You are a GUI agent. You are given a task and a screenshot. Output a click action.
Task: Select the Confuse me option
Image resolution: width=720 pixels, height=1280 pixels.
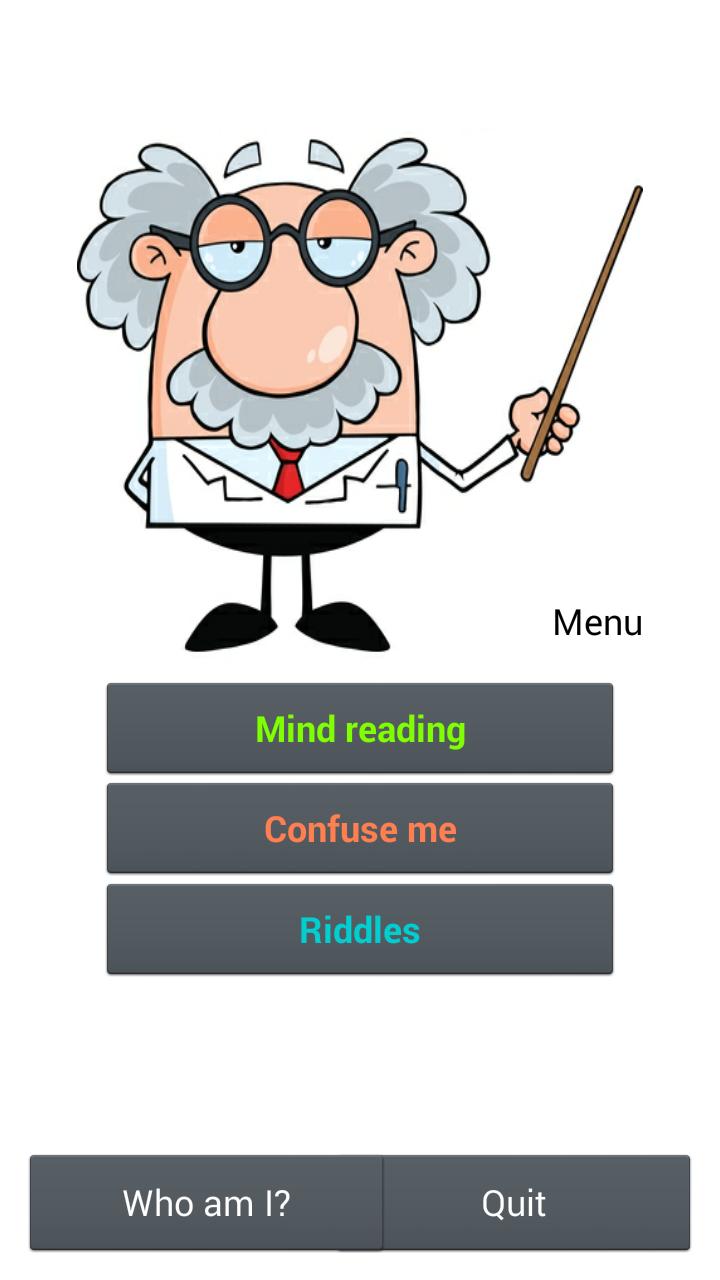click(x=360, y=829)
